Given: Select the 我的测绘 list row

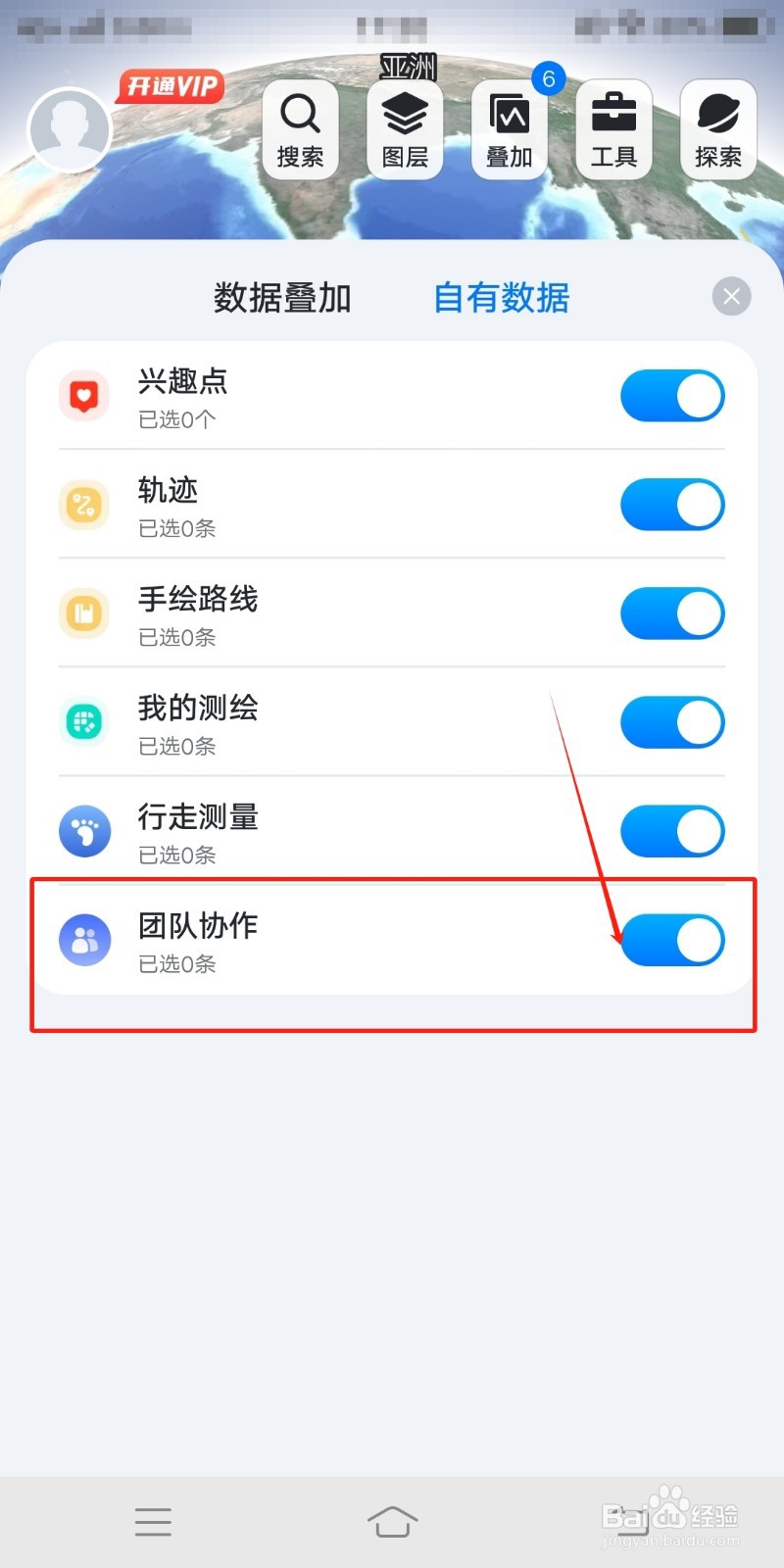Looking at the screenshot, I should [392, 722].
